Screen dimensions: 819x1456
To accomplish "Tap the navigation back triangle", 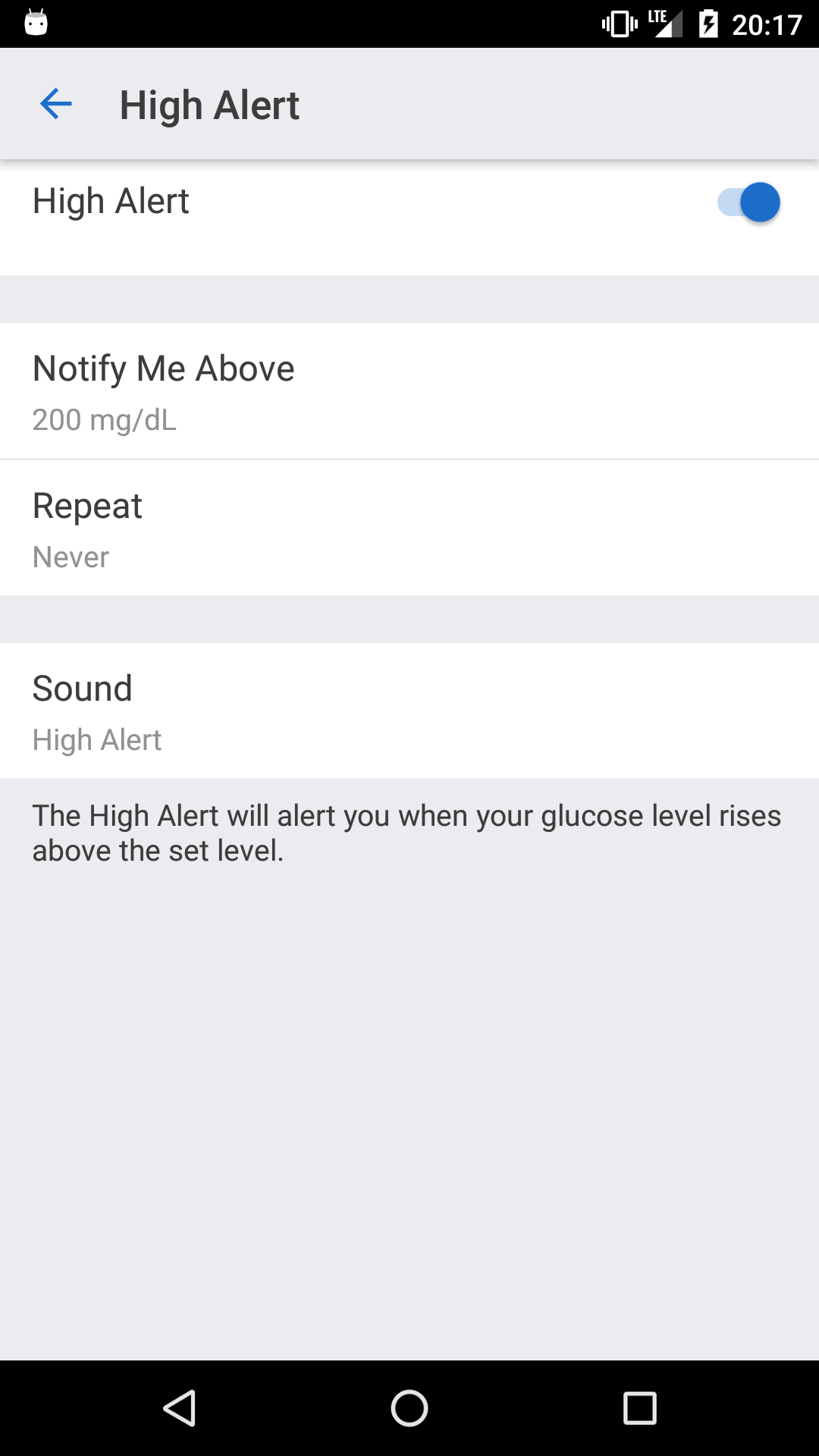I will coord(180,1407).
